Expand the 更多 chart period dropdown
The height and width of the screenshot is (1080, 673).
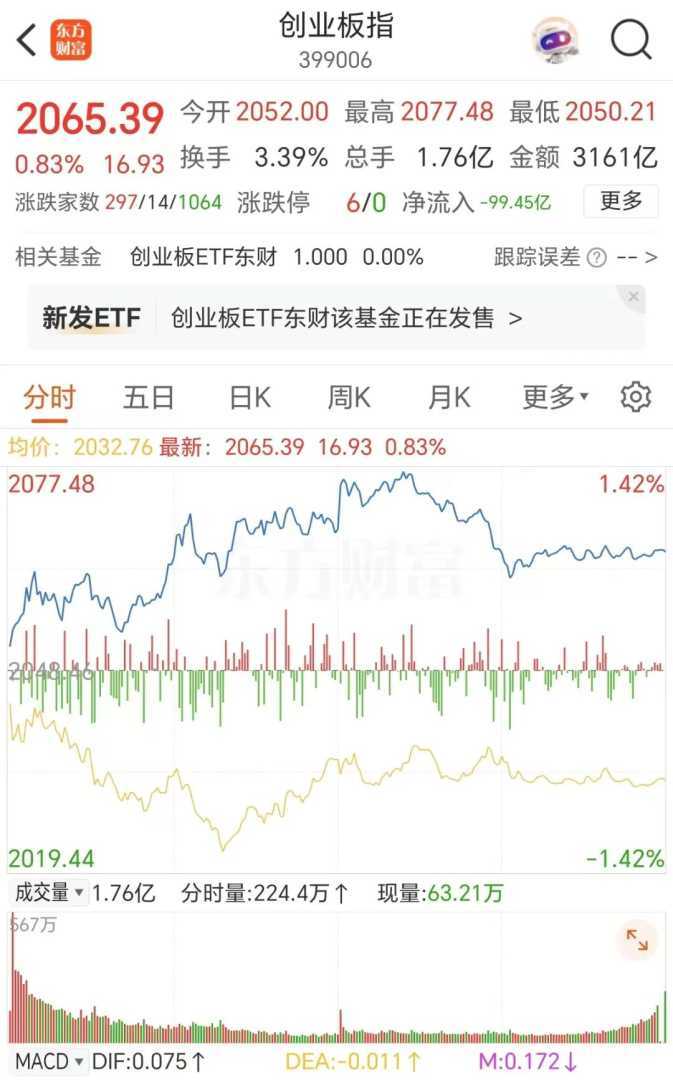tap(555, 398)
